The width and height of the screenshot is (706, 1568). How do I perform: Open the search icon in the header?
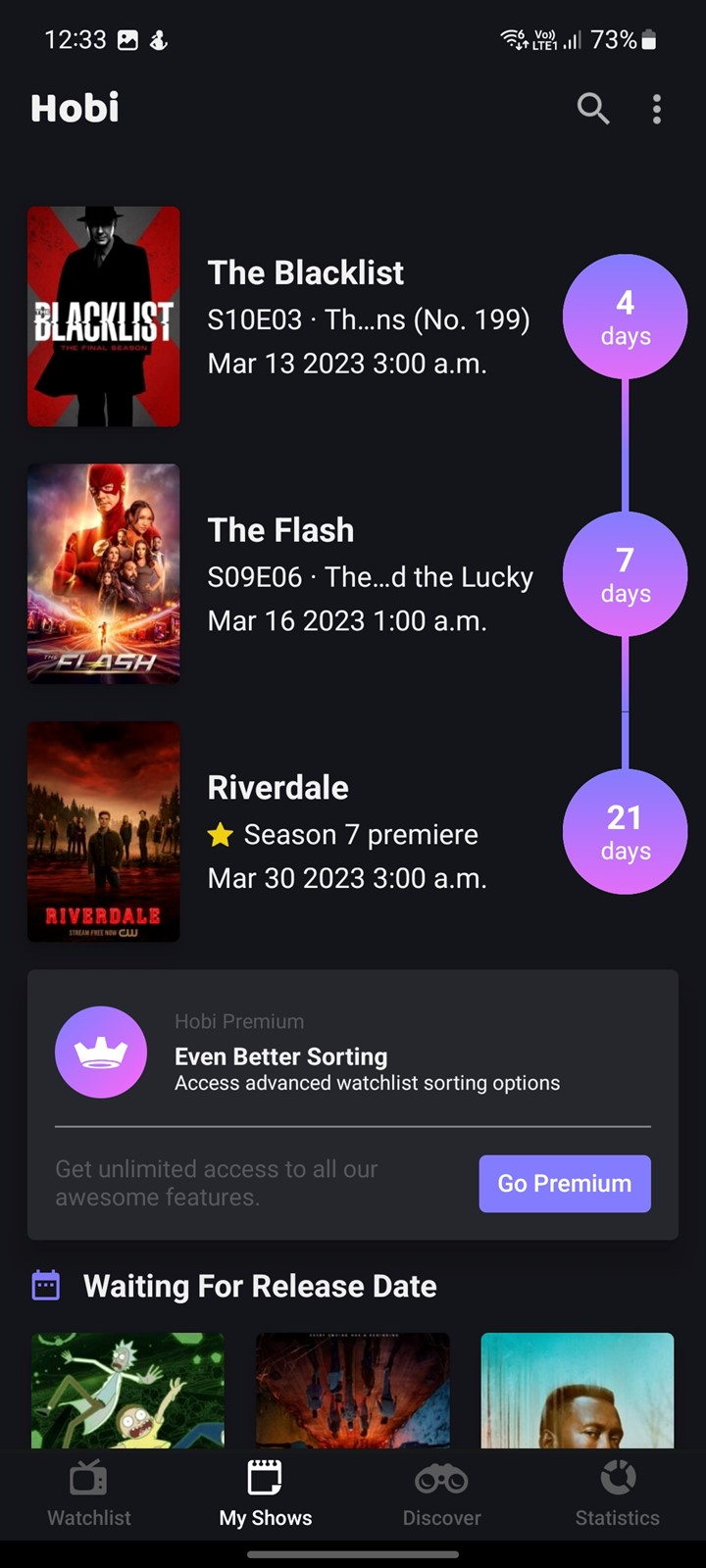[593, 108]
